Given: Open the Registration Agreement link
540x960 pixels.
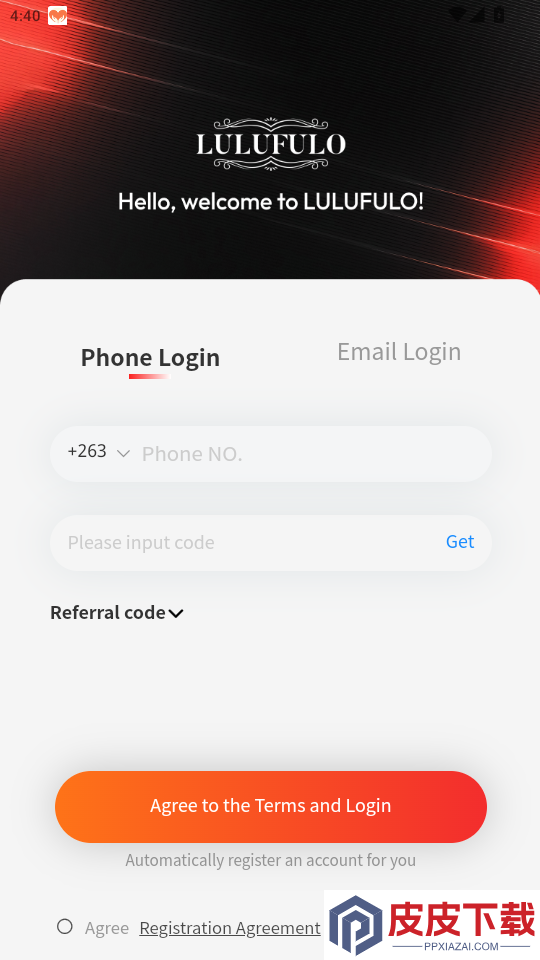Looking at the screenshot, I should point(230,928).
